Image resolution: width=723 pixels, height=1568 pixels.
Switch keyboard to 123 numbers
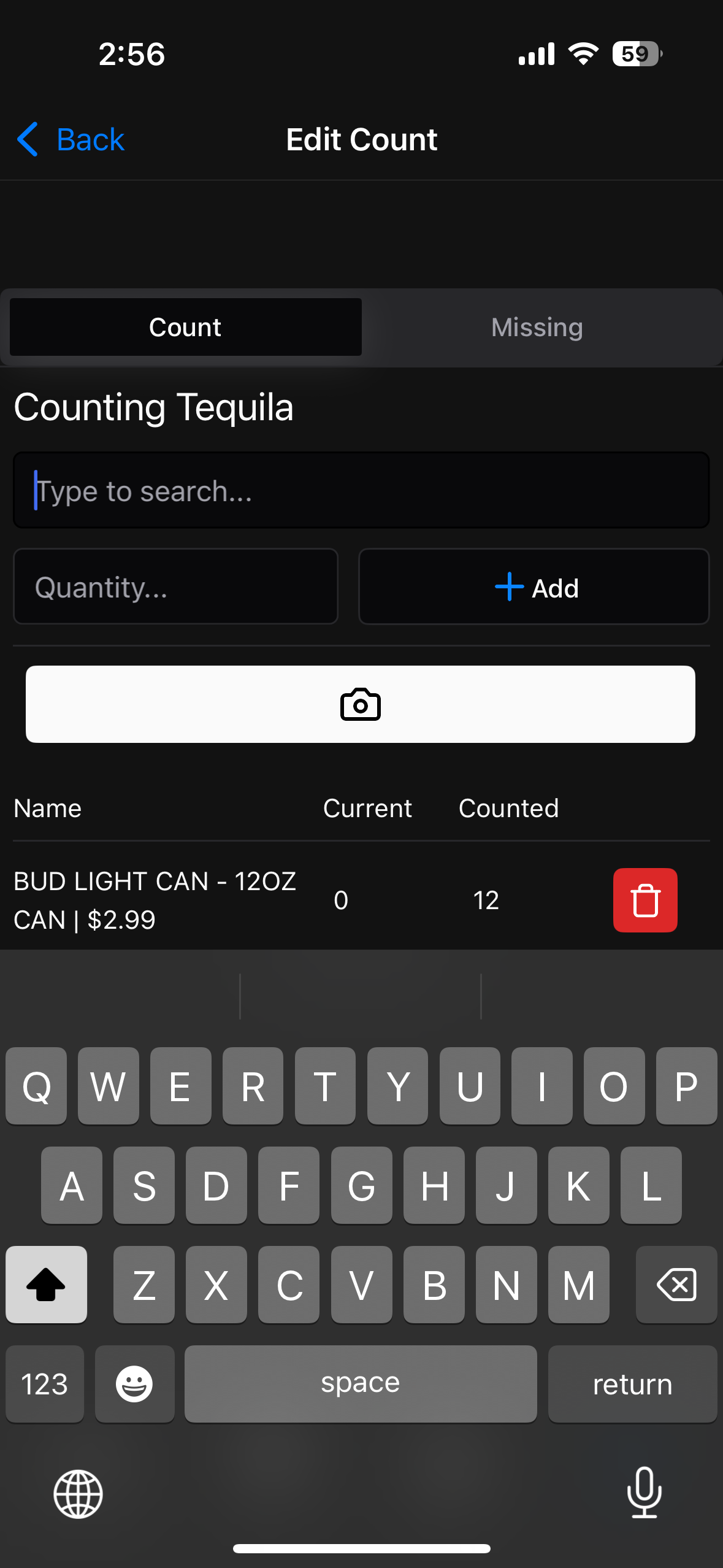tap(45, 1384)
